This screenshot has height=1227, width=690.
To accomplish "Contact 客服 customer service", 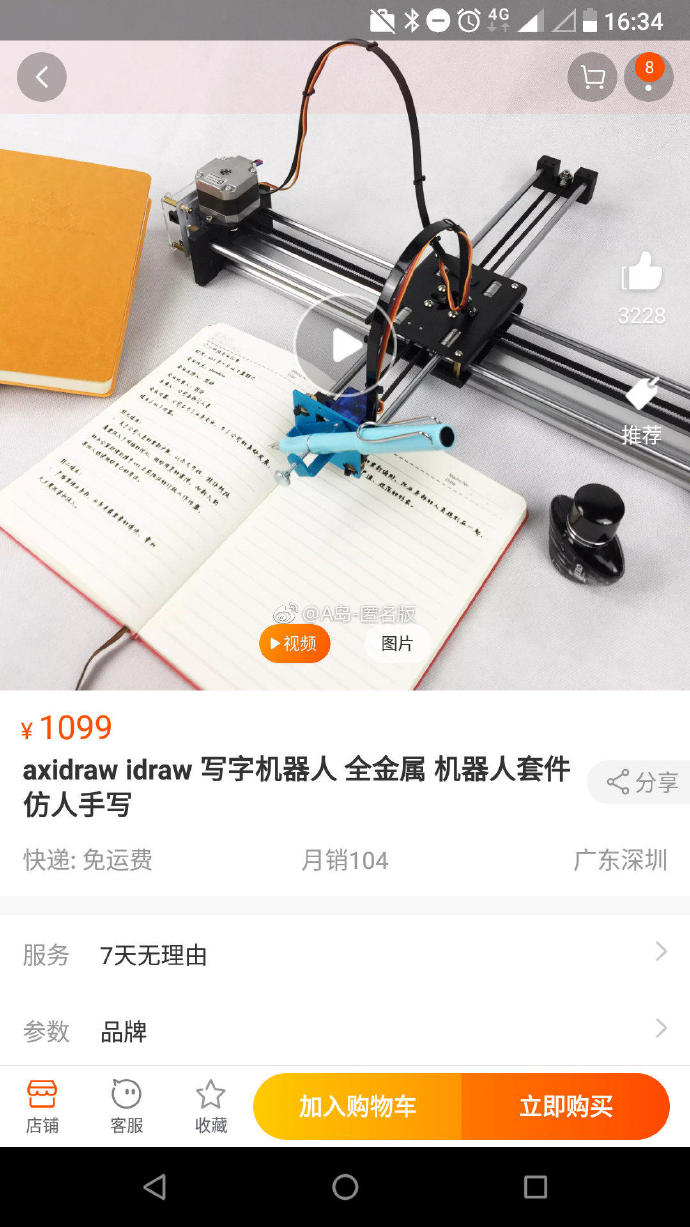I will (x=127, y=1106).
